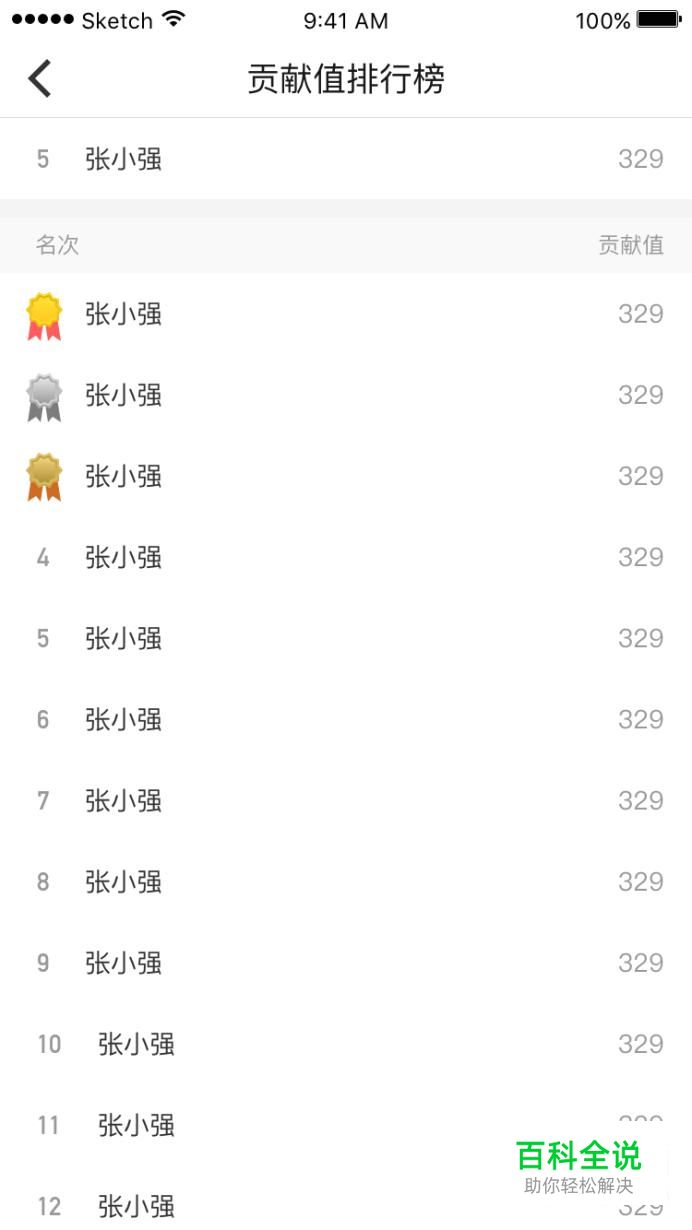Select the rank 4 张小强 entry
This screenshot has width=692, height=1230.
(x=346, y=557)
